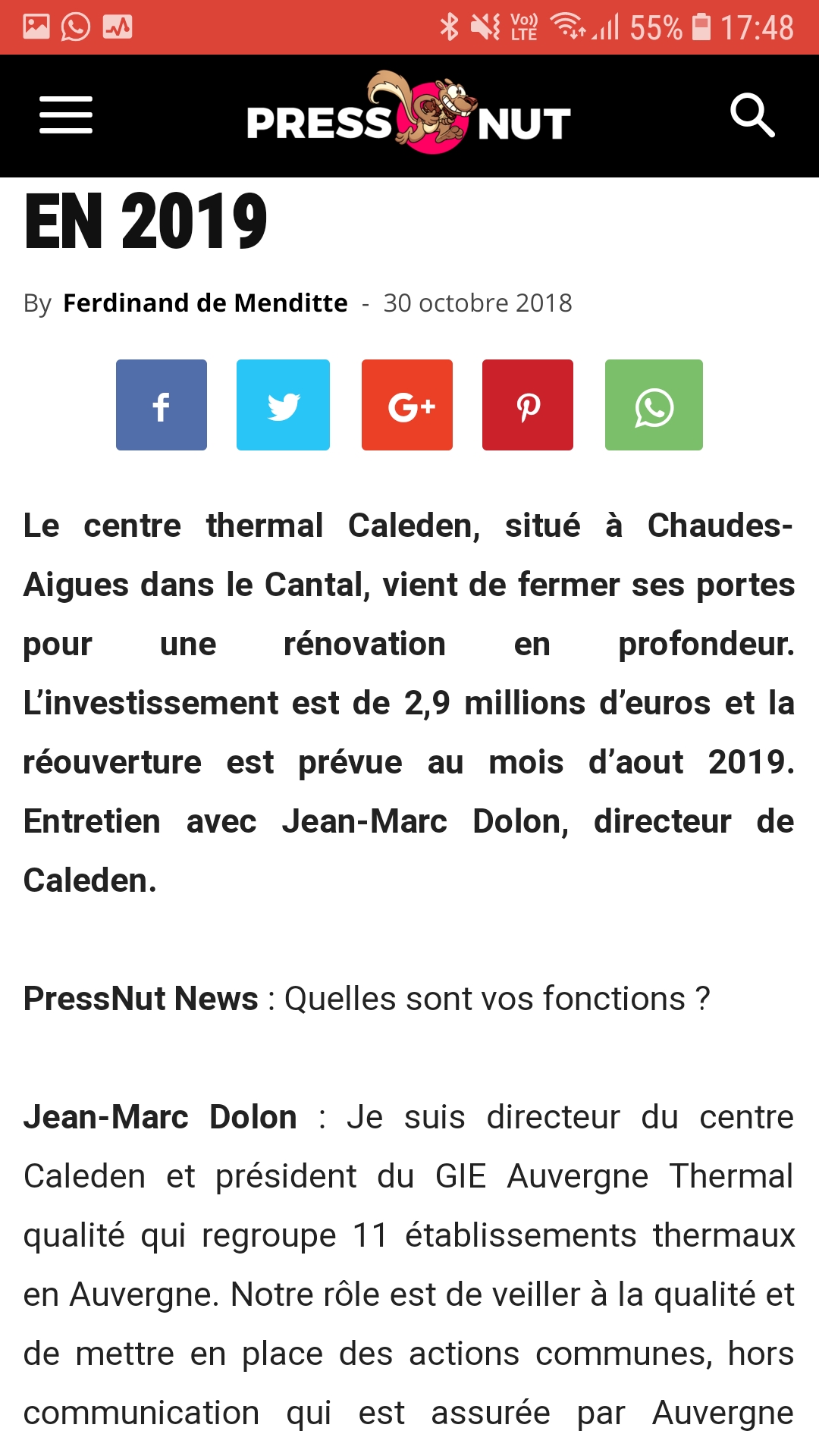Share article on Facebook

tap(162, 405)
